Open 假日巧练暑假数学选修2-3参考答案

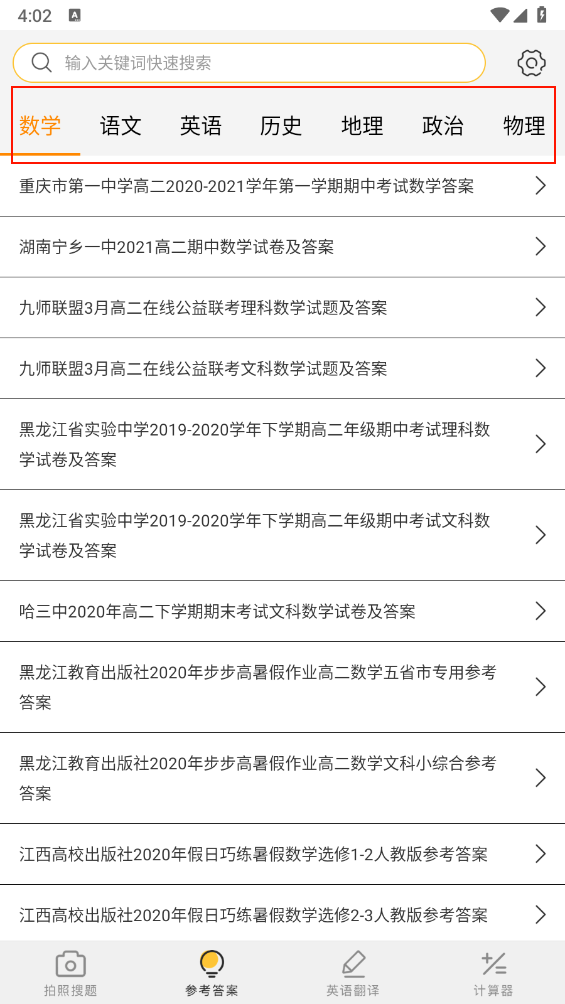282,914
